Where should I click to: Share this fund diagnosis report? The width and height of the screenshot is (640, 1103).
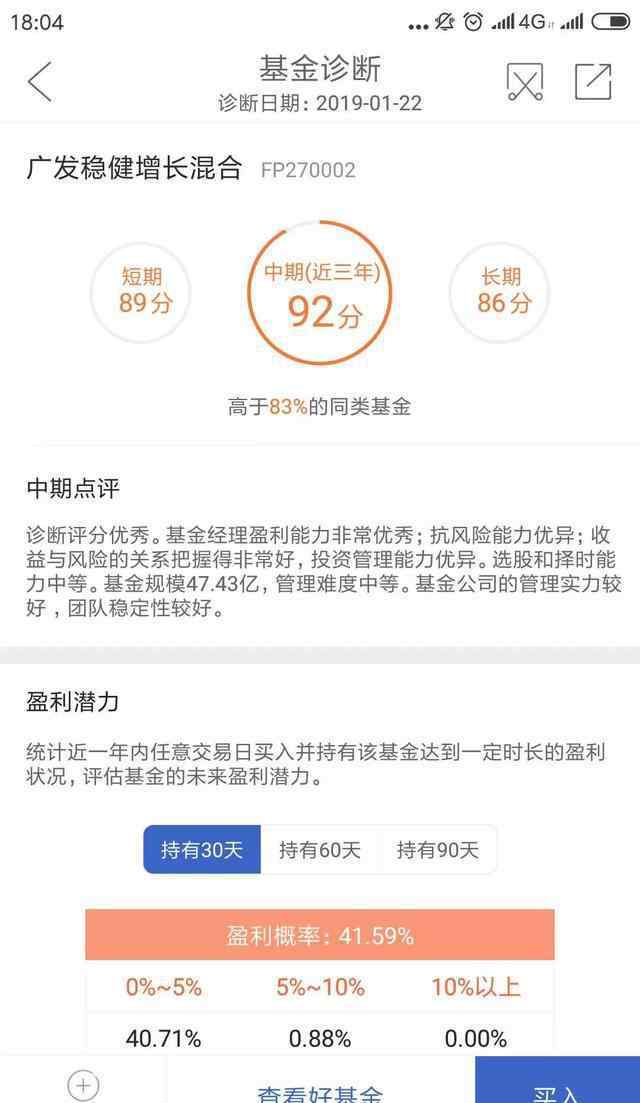click(593, 82)
